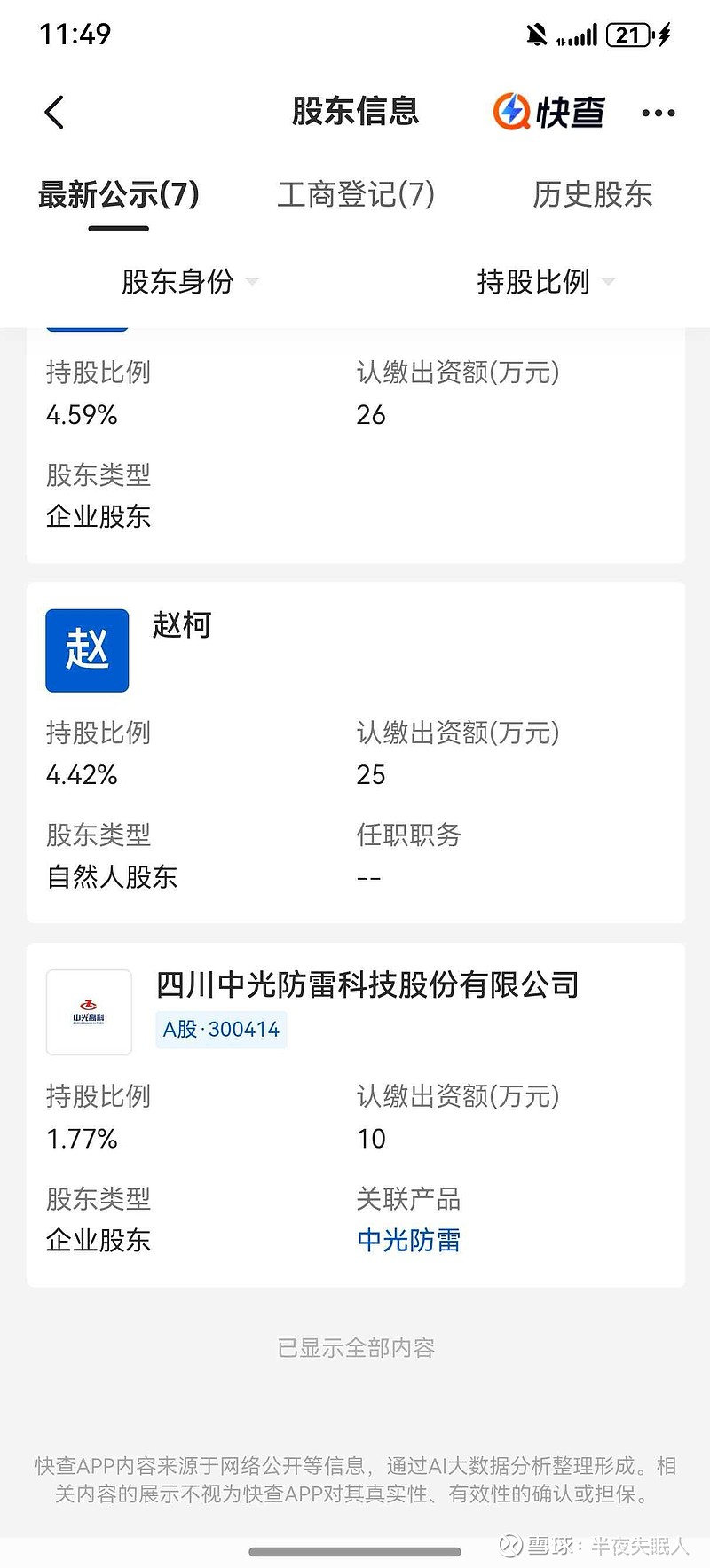This screenshot has width=710, height=1568.
Task: Tap the 中光高科 company logo thumbnail
Action: (x=89, y=1013)
